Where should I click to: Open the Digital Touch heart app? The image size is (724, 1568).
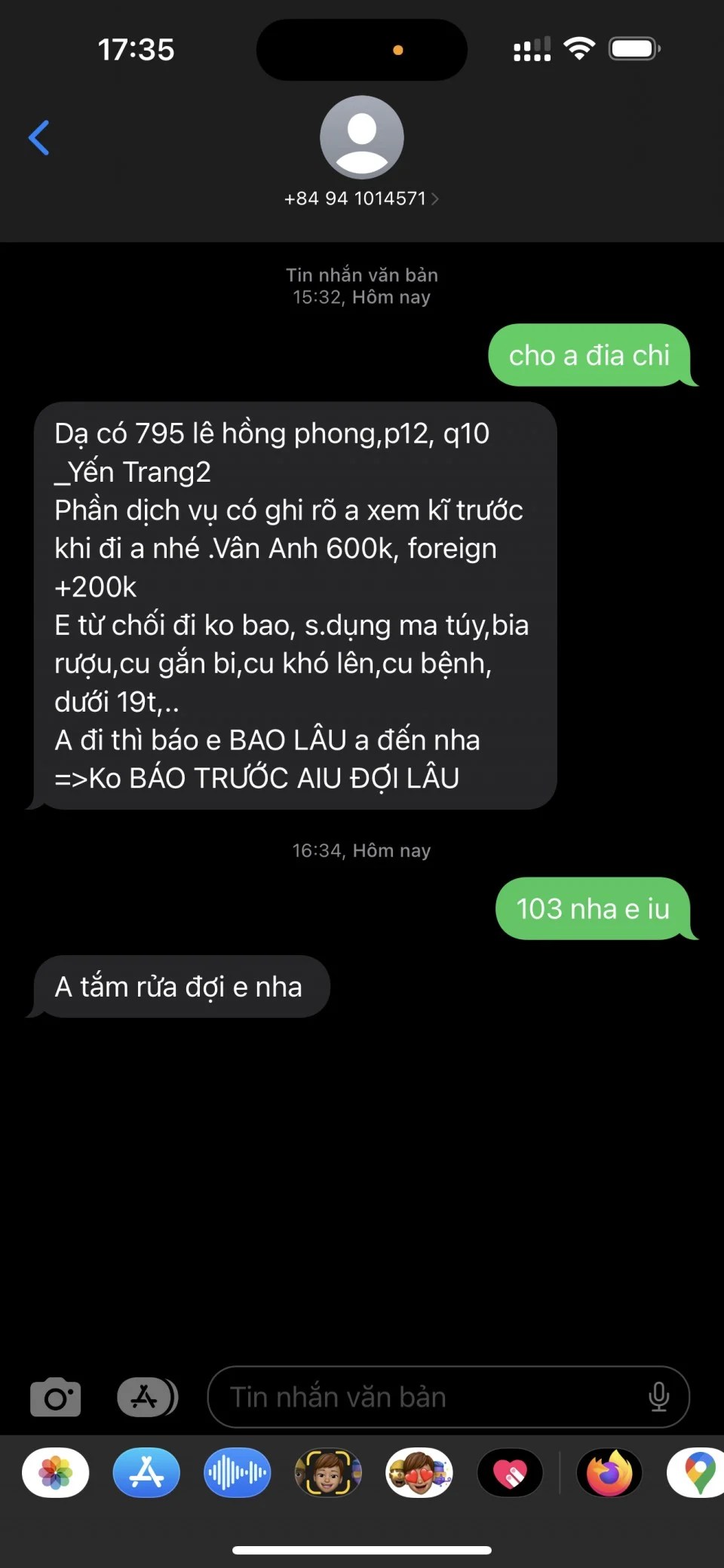point(510,1472)
